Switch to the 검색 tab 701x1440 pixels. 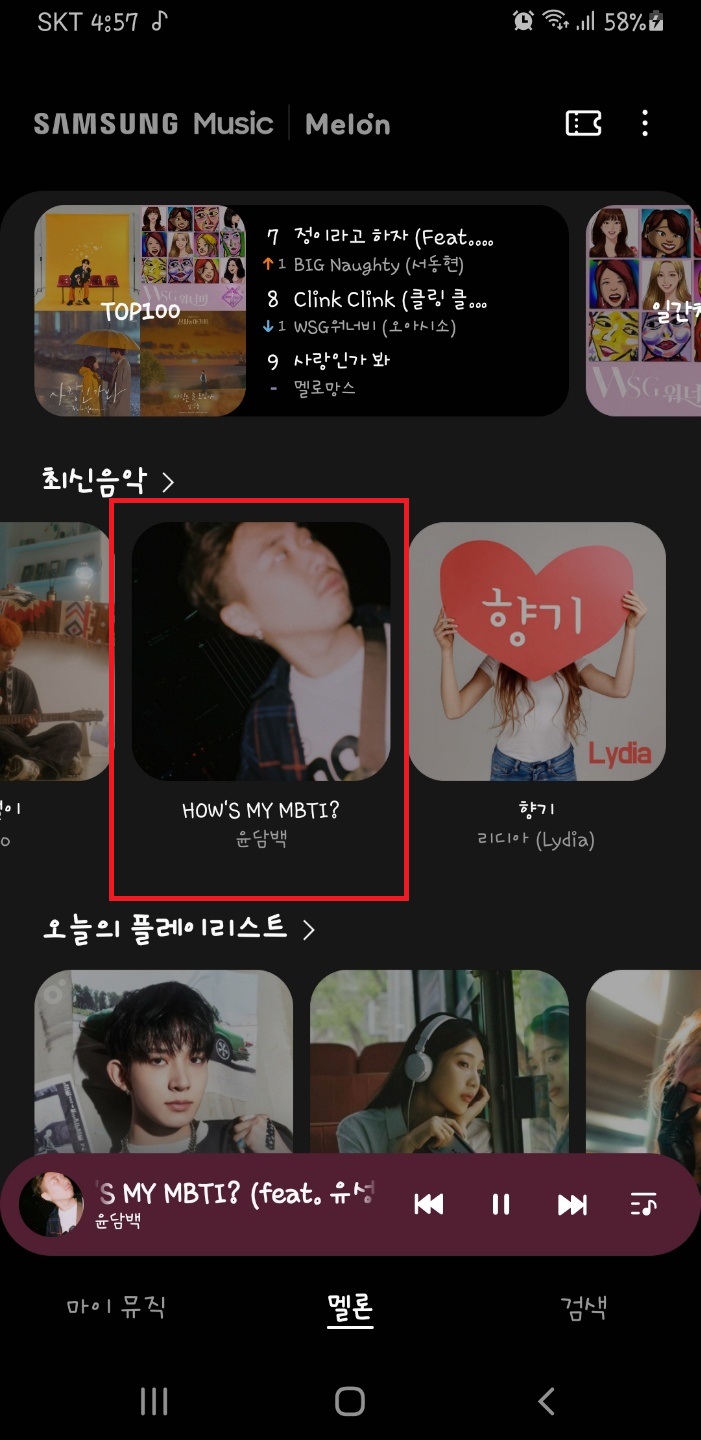click(x=584, y=1307)
